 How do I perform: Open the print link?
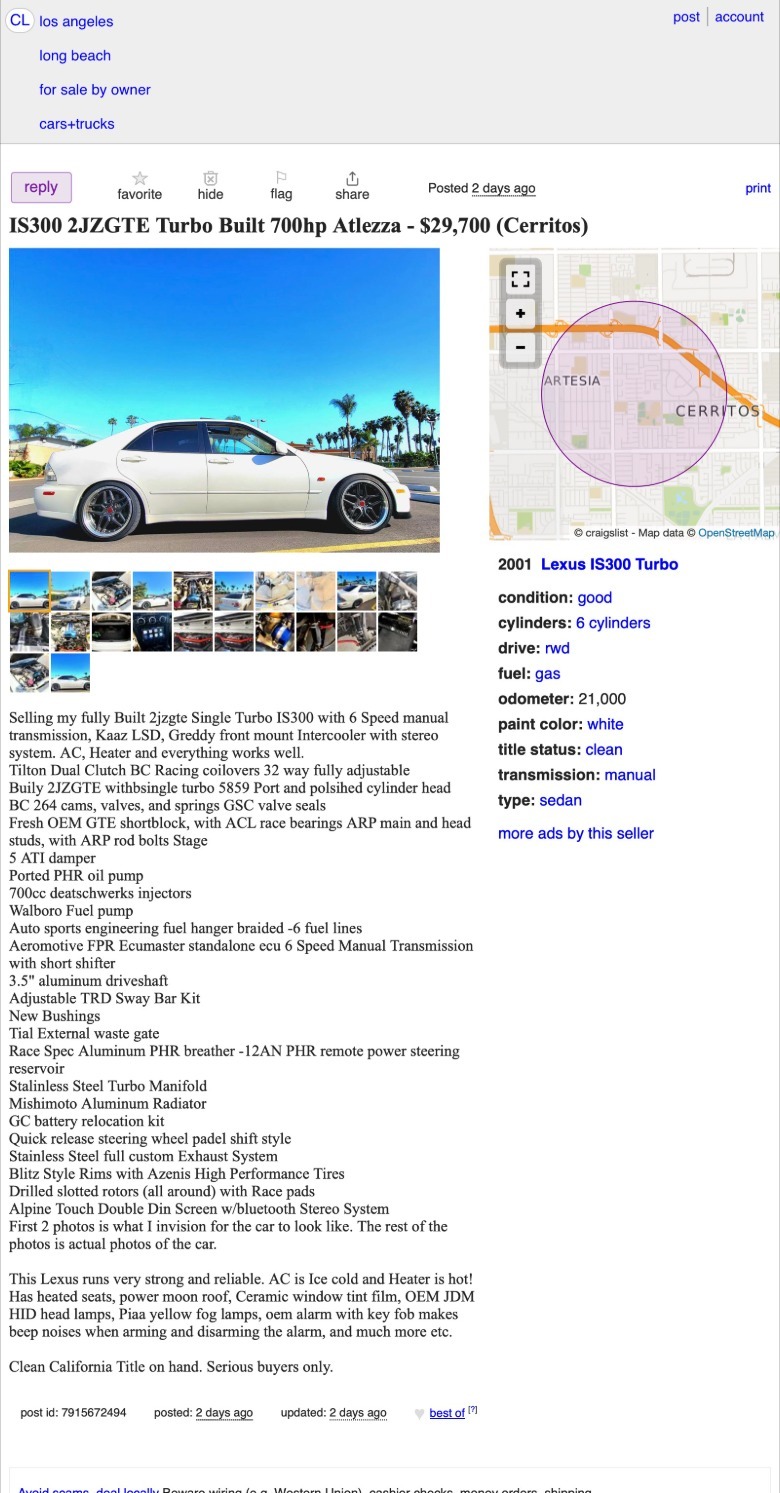pyautogui.click(x=758, y=188)
